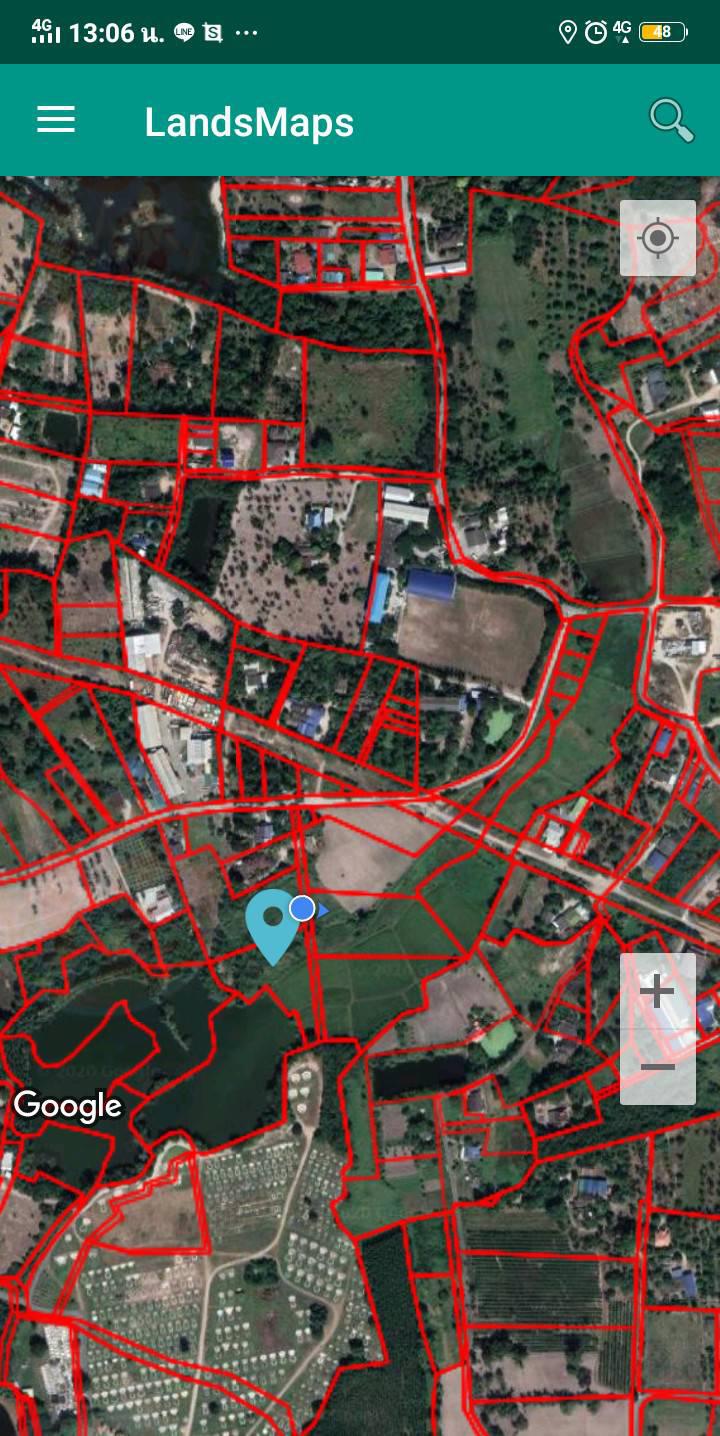
Task: Zoom out with the minus button
Action: point(657,1067)
